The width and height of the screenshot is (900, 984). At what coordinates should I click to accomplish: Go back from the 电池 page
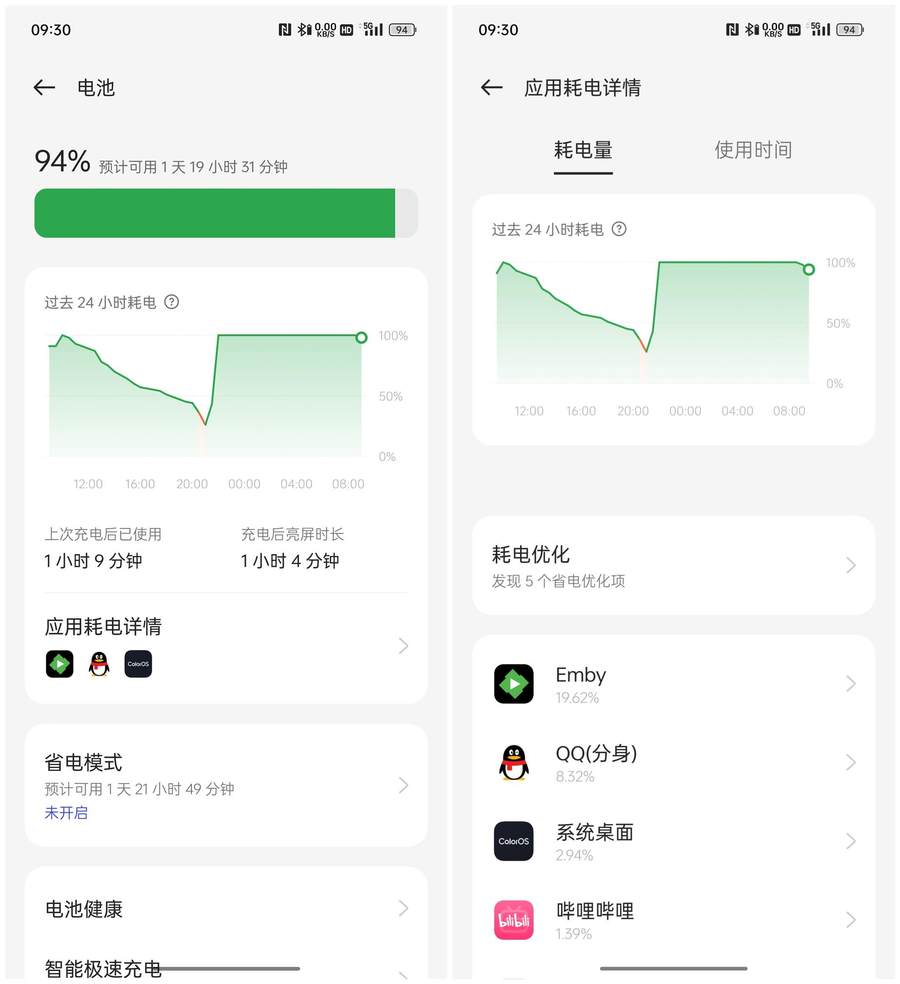click(x=44, y=88)
